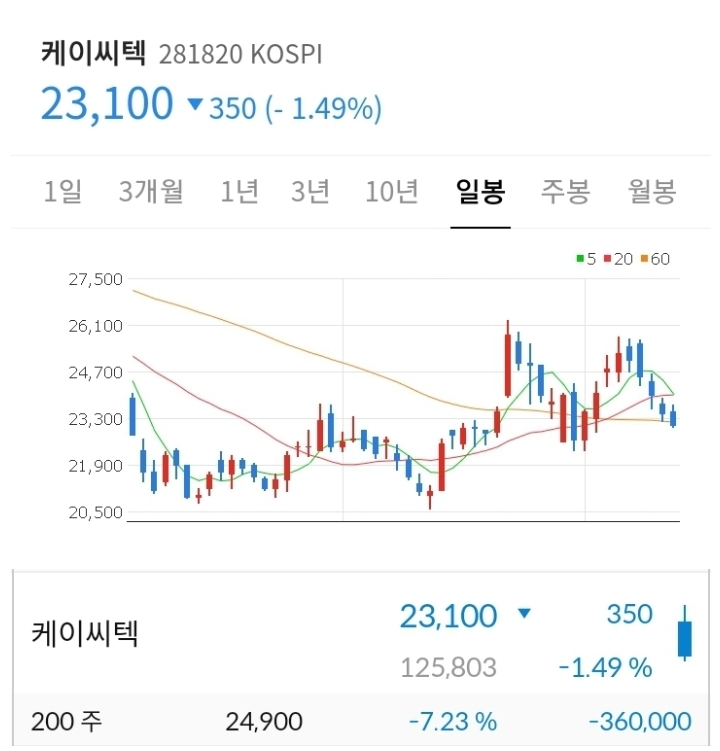Screen dimensions: 720x751
Task: Open the 케이씨텍 holdings row
Action: click(x=86, y=633)
